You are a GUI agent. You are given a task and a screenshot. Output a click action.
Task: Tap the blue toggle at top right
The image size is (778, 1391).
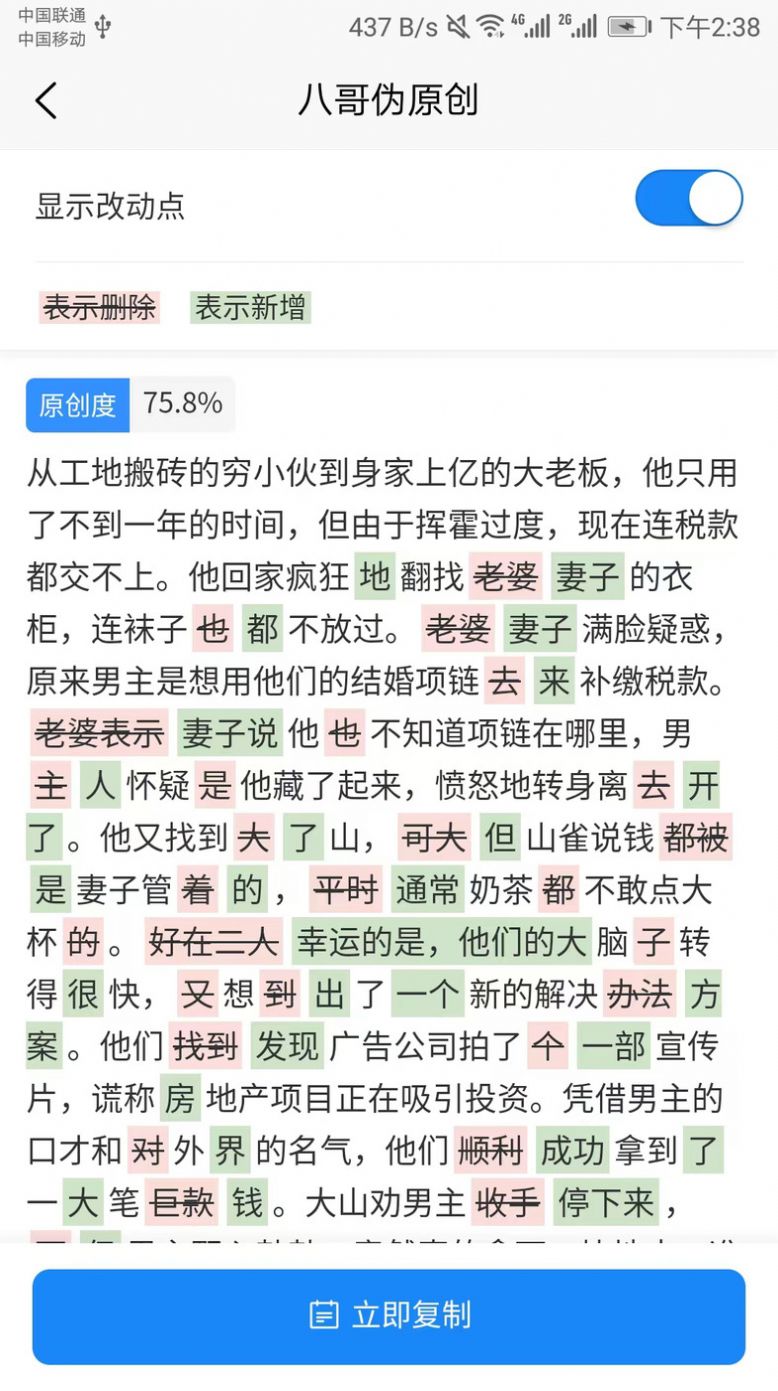pos(688,197)
